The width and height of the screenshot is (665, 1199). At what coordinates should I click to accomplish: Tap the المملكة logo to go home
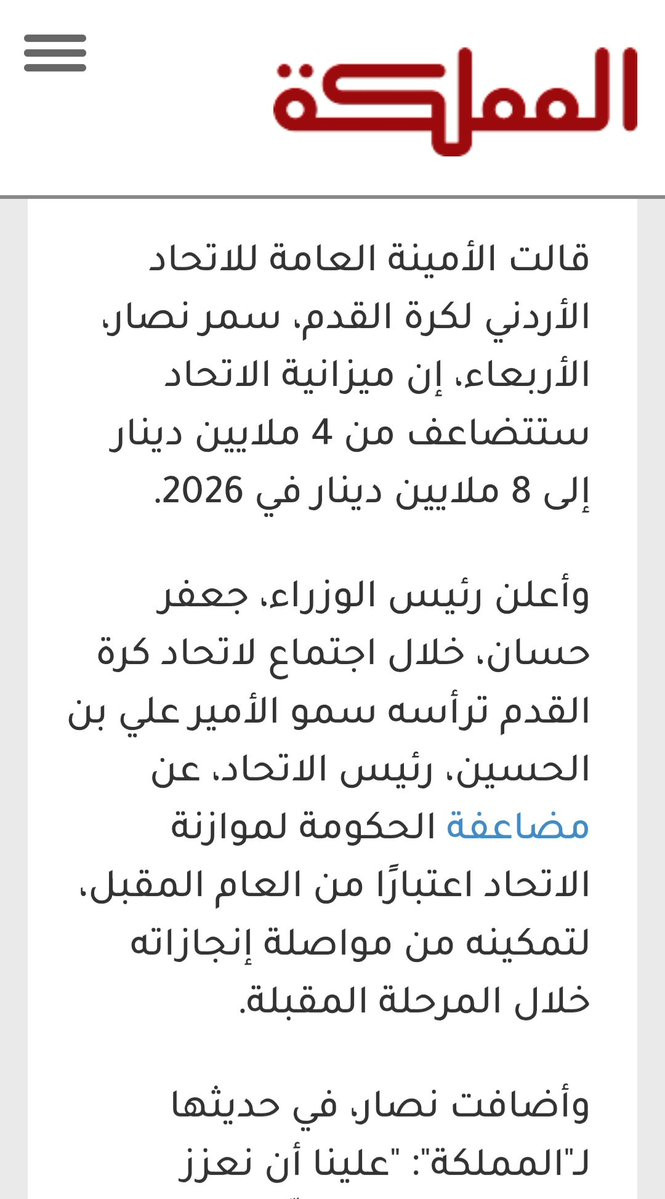pyautogui.click(x=456, y=100)
